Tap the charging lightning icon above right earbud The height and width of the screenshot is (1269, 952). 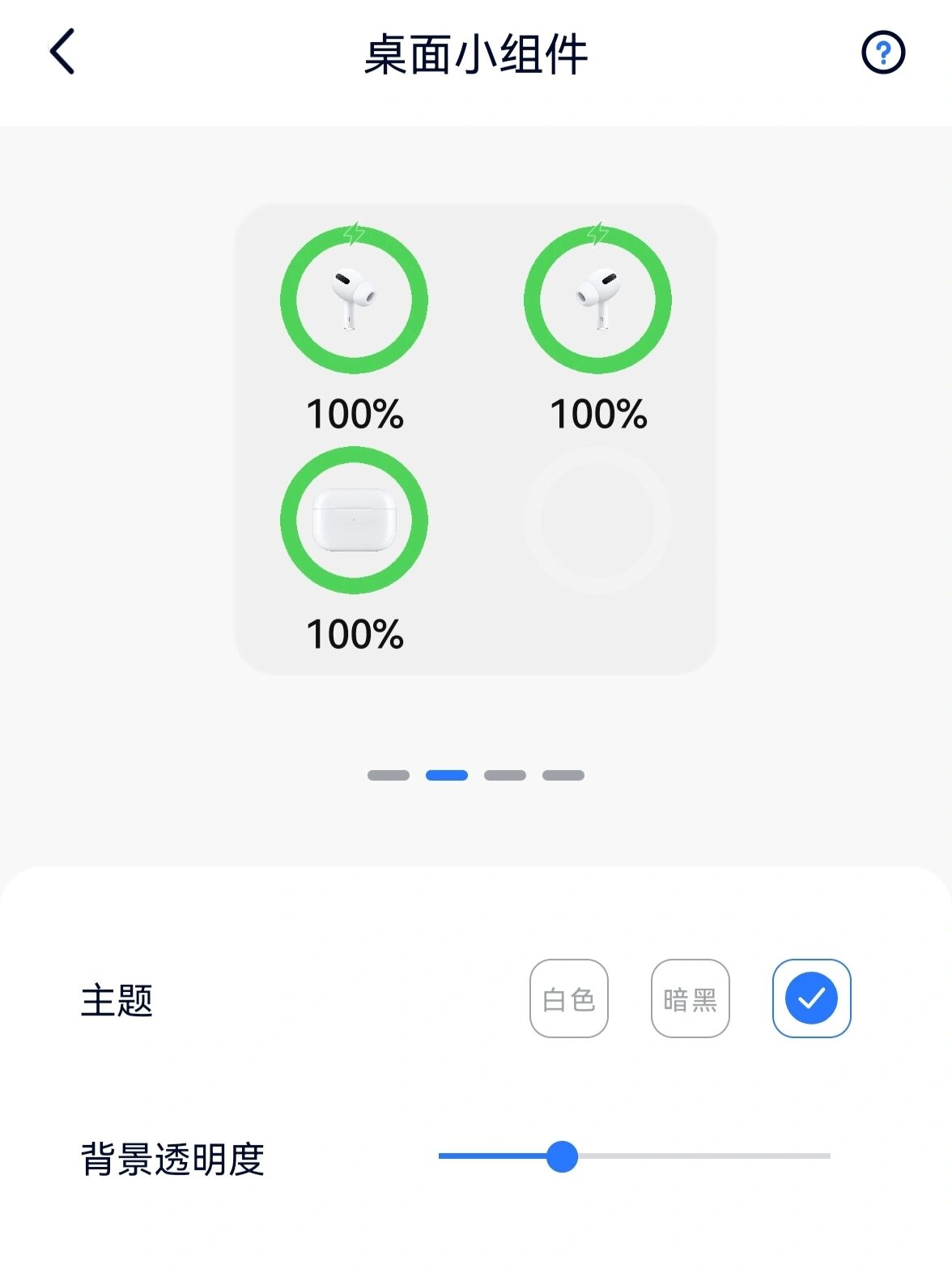tap(597, 233)
